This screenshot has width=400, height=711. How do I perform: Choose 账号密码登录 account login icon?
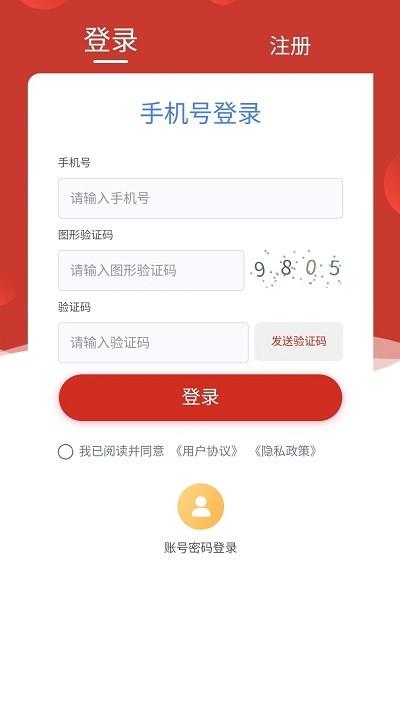(200, 506)
